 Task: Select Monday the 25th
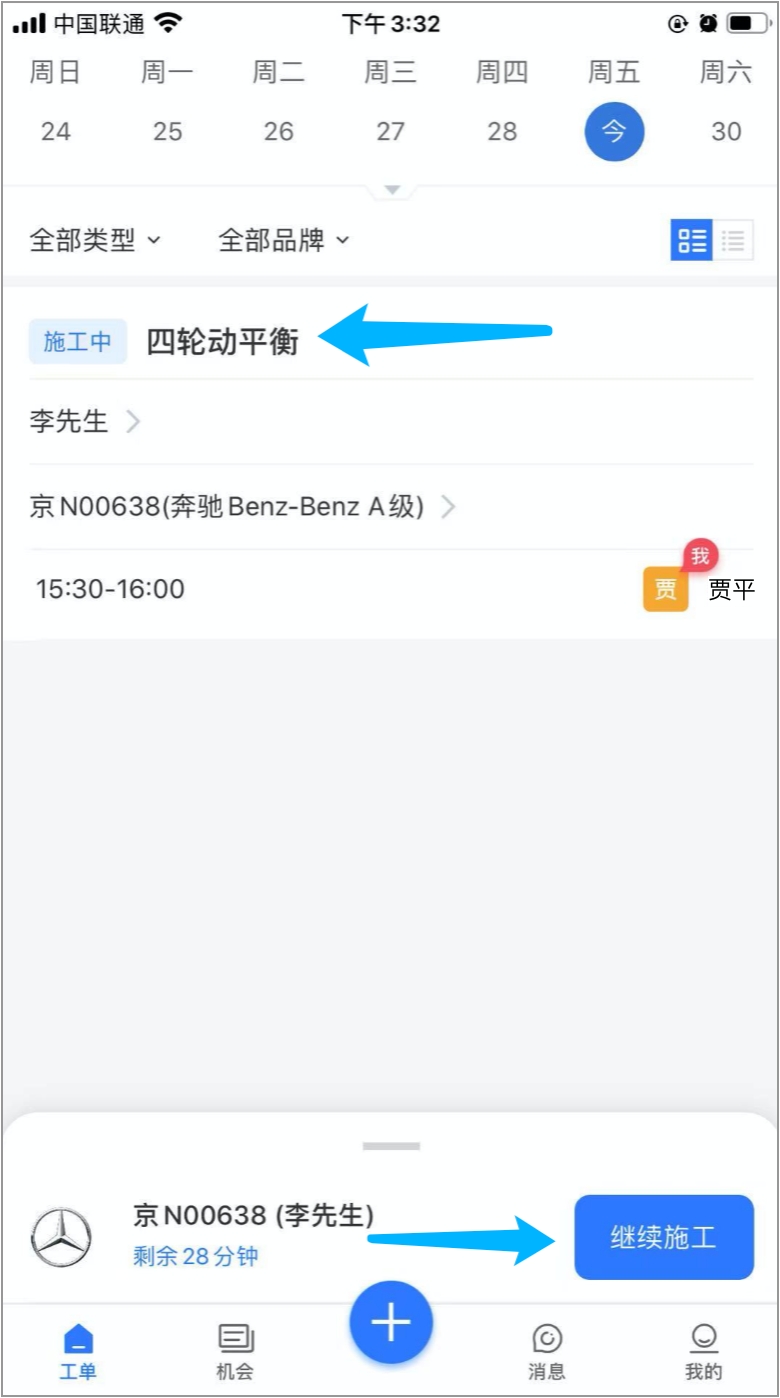coord(167,131)
